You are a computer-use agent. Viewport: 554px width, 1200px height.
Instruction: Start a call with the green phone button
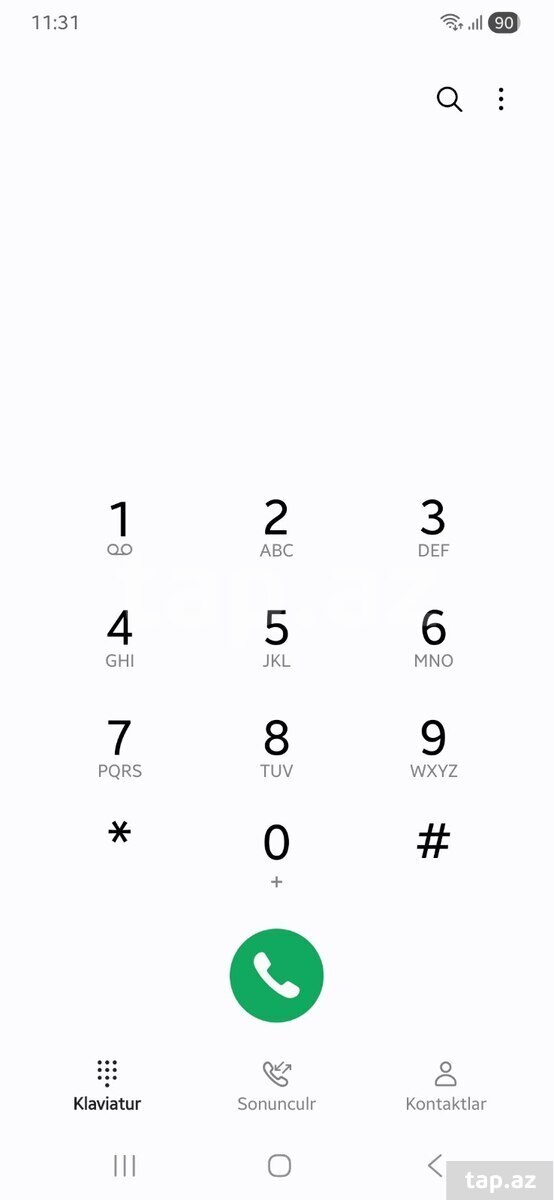[277, 975]
